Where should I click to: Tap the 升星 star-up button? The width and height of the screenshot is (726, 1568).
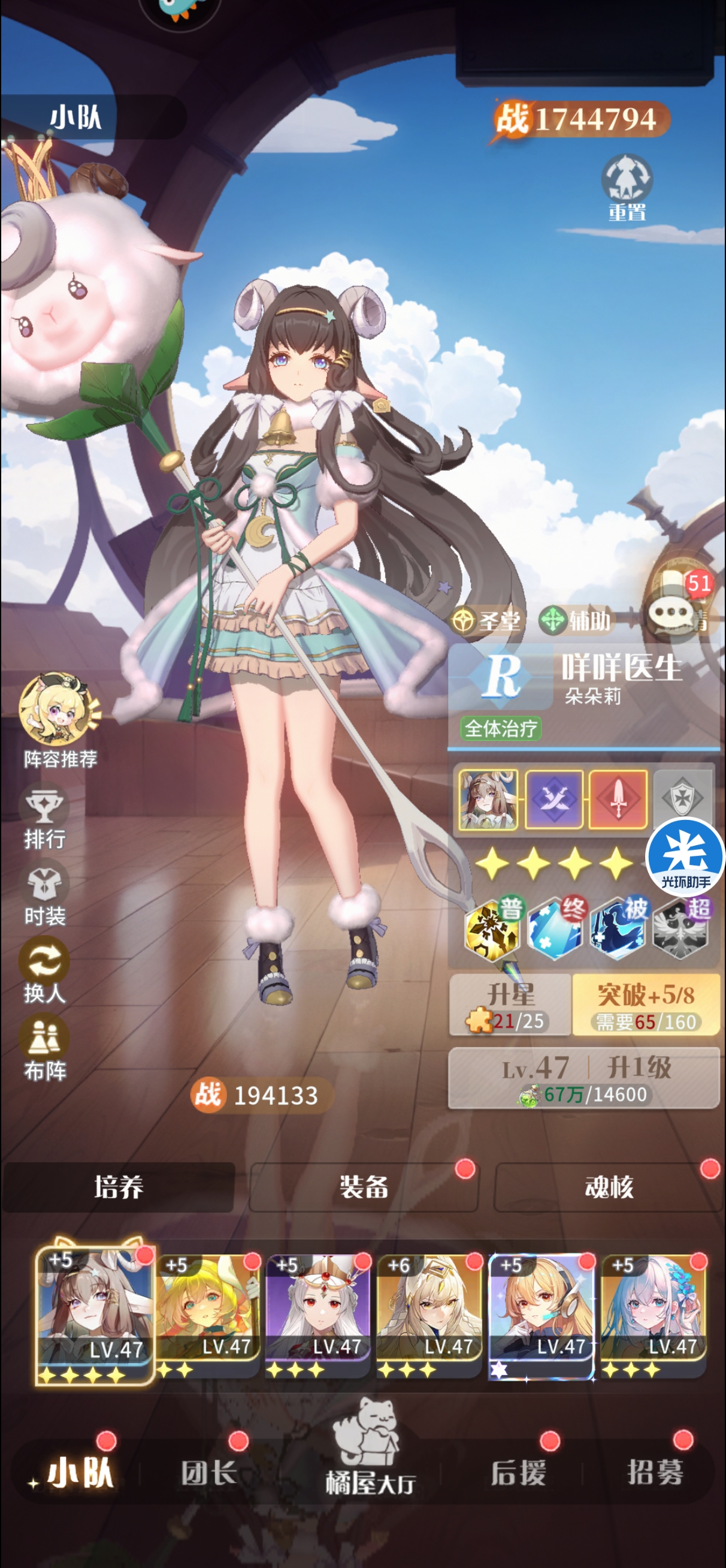[510, 1005]
